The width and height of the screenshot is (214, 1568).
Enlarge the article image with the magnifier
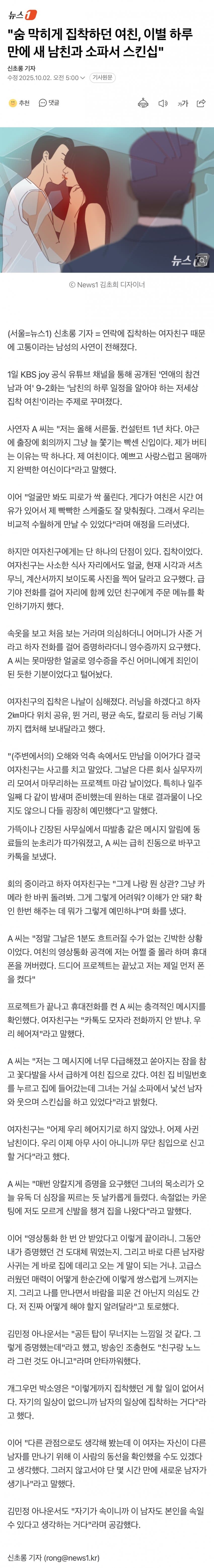(202, 261)
